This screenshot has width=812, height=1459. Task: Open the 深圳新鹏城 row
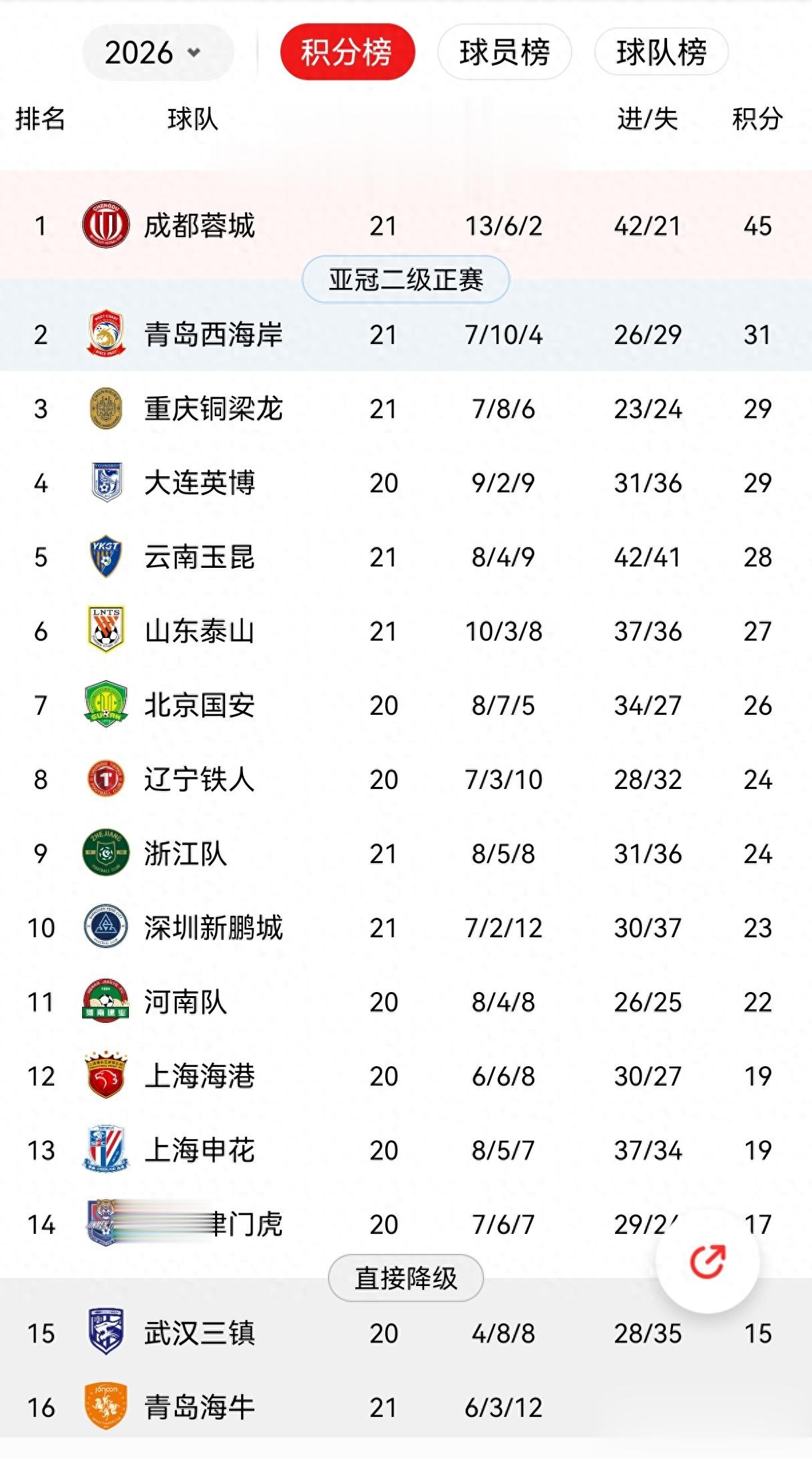[x=406, y=928]
